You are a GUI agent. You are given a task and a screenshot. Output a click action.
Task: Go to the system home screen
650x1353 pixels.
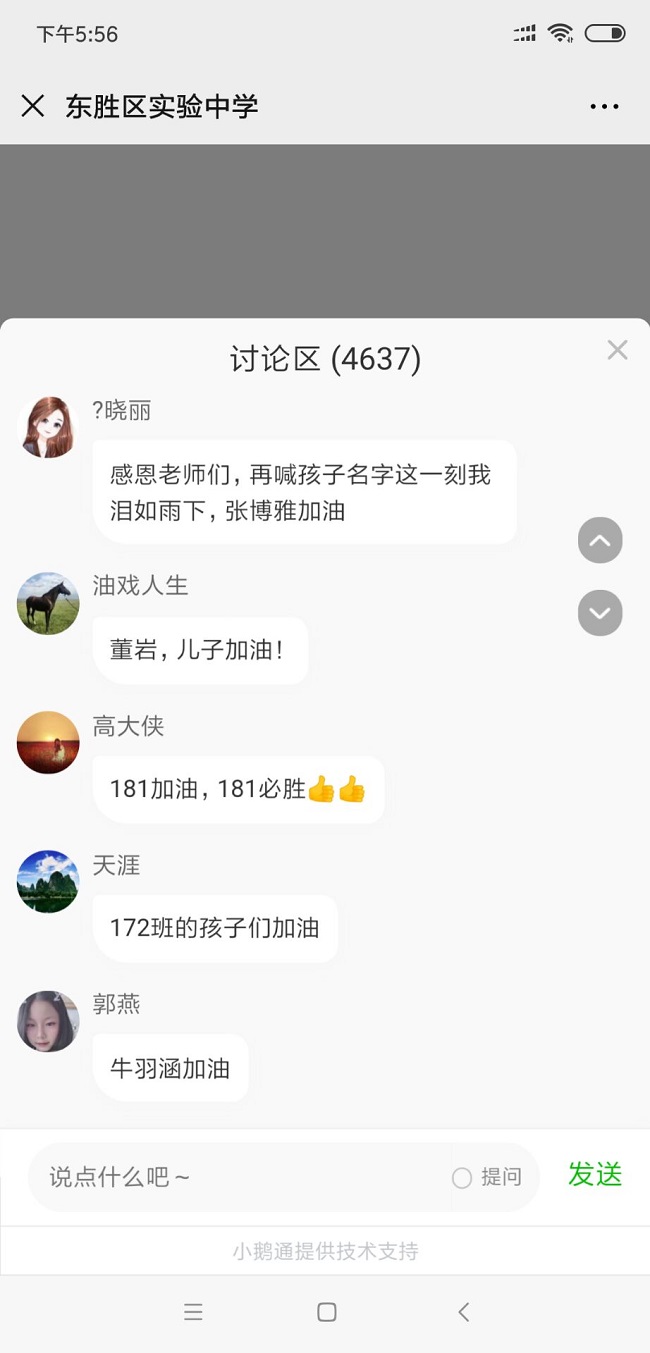coord(326,1312)
